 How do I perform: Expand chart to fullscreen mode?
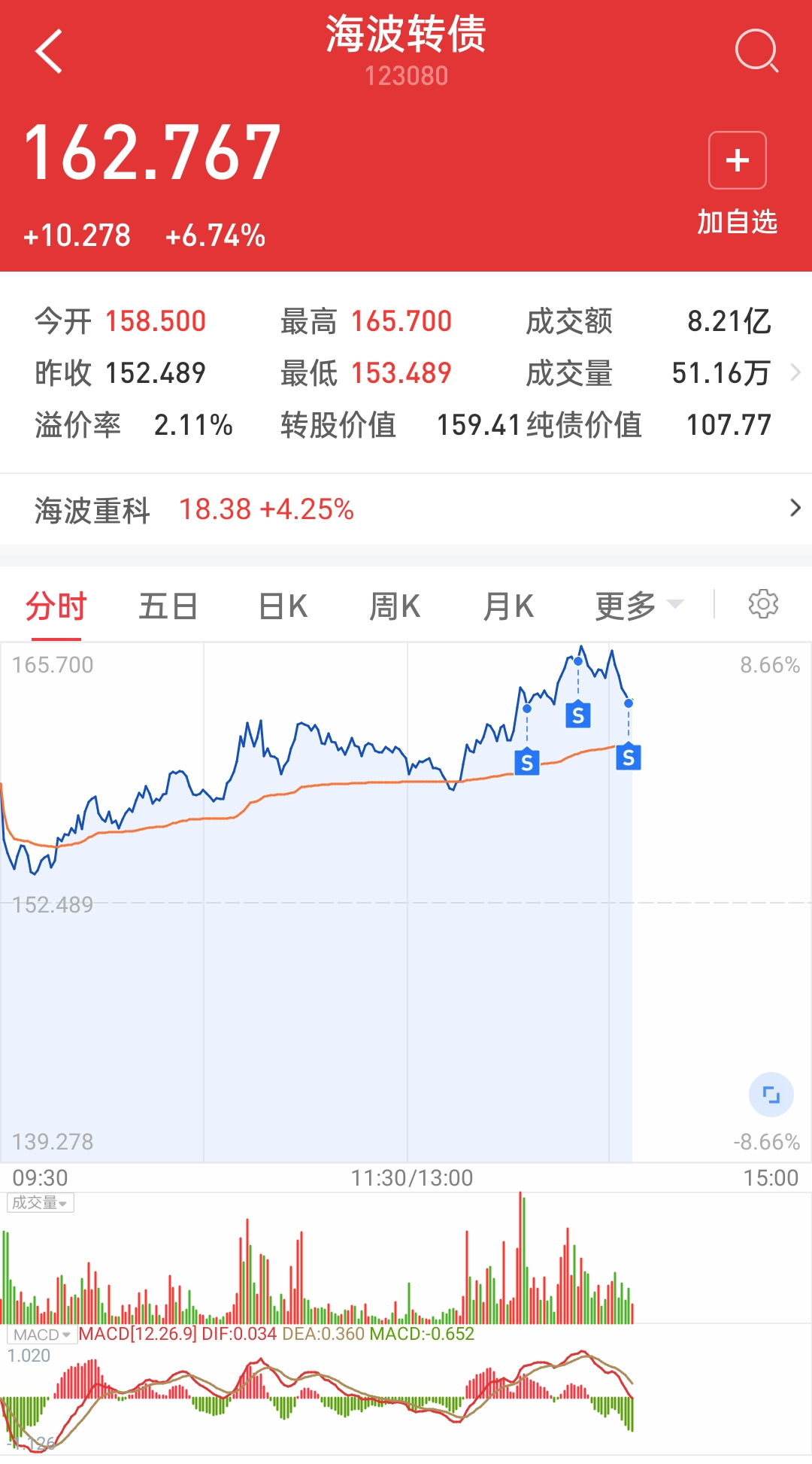pyautogui.click(x=771, y=1095)
